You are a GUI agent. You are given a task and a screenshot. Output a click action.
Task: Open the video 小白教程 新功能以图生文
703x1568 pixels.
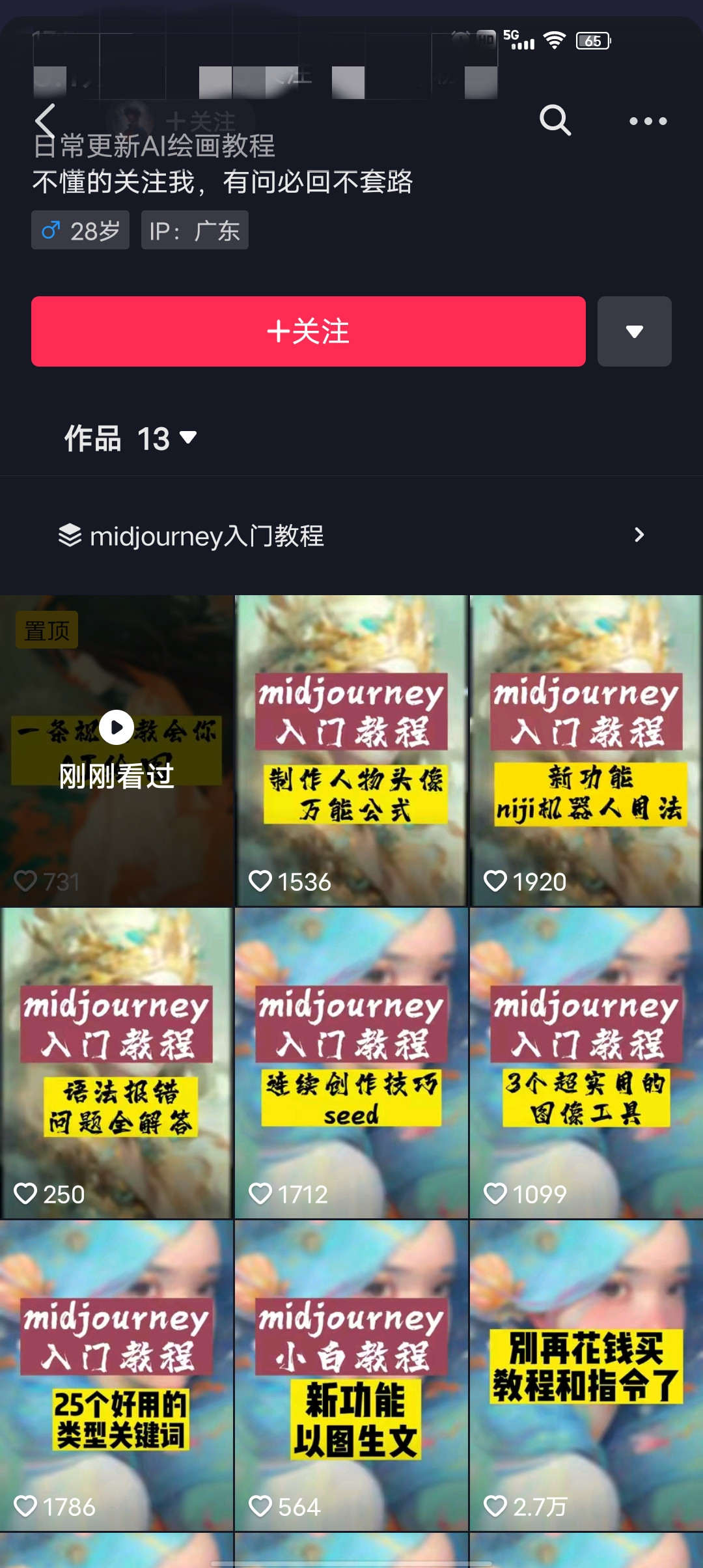[x=351, y=1375]
